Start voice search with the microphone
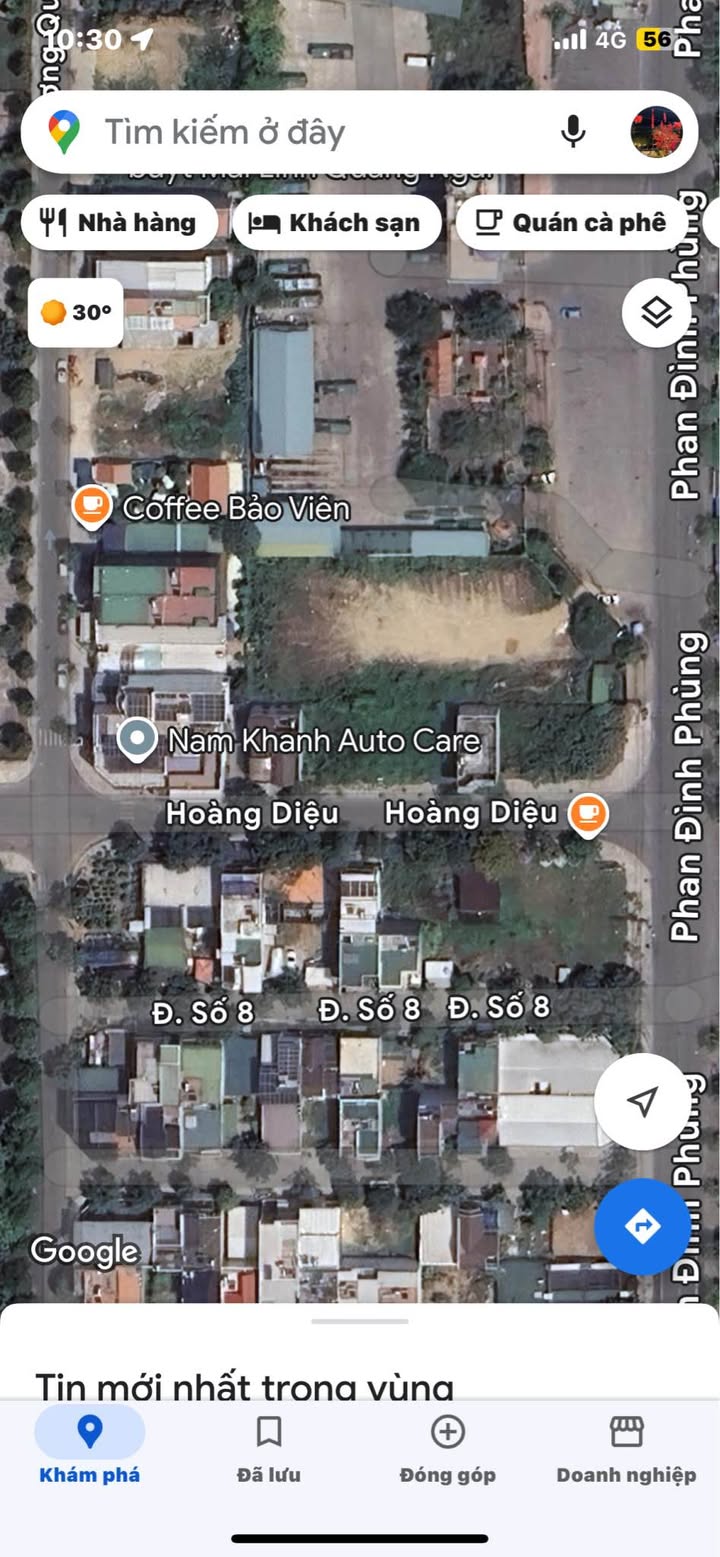 pos(572,132)
